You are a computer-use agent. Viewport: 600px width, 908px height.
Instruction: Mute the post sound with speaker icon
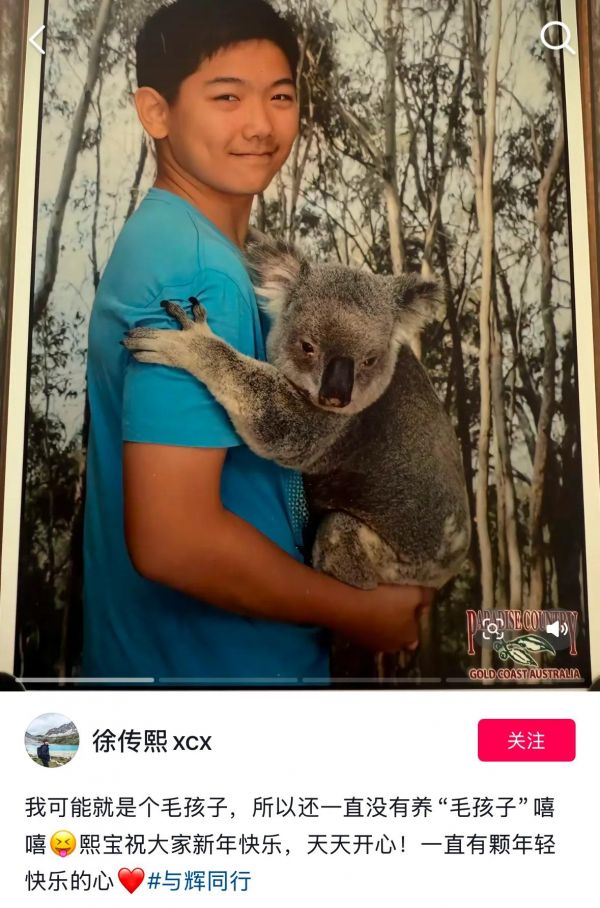[x=557, y=628]
